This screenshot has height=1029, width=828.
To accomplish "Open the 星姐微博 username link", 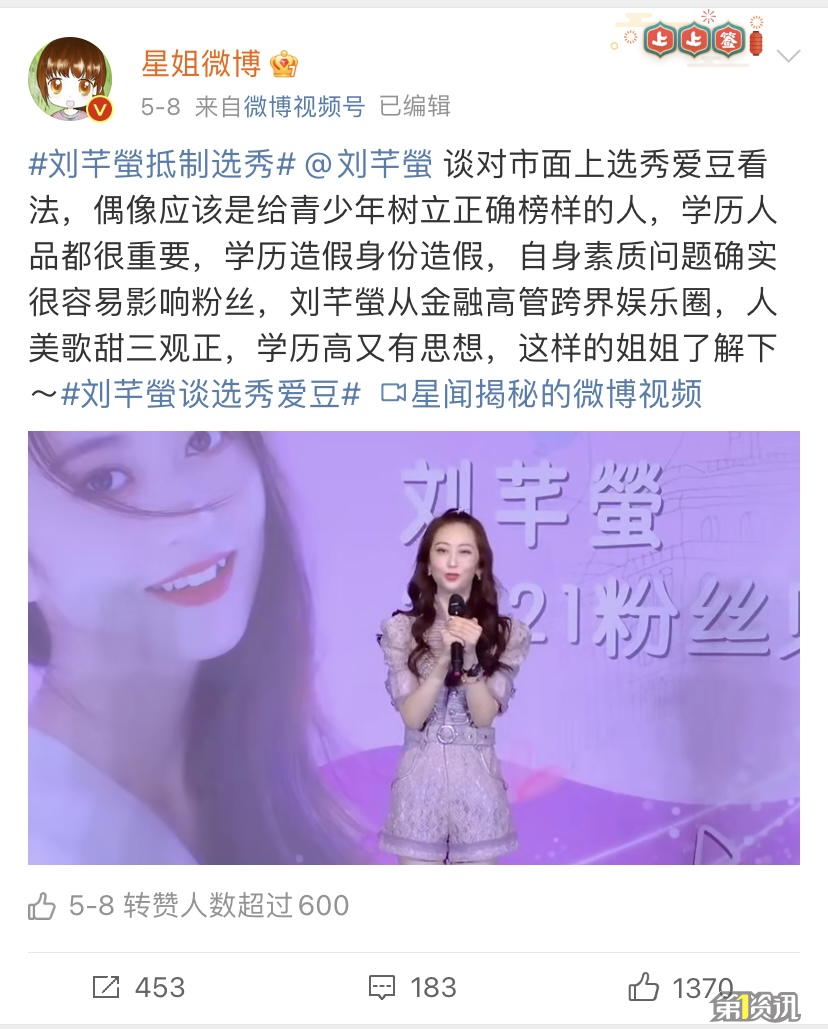I will point(201,64).
